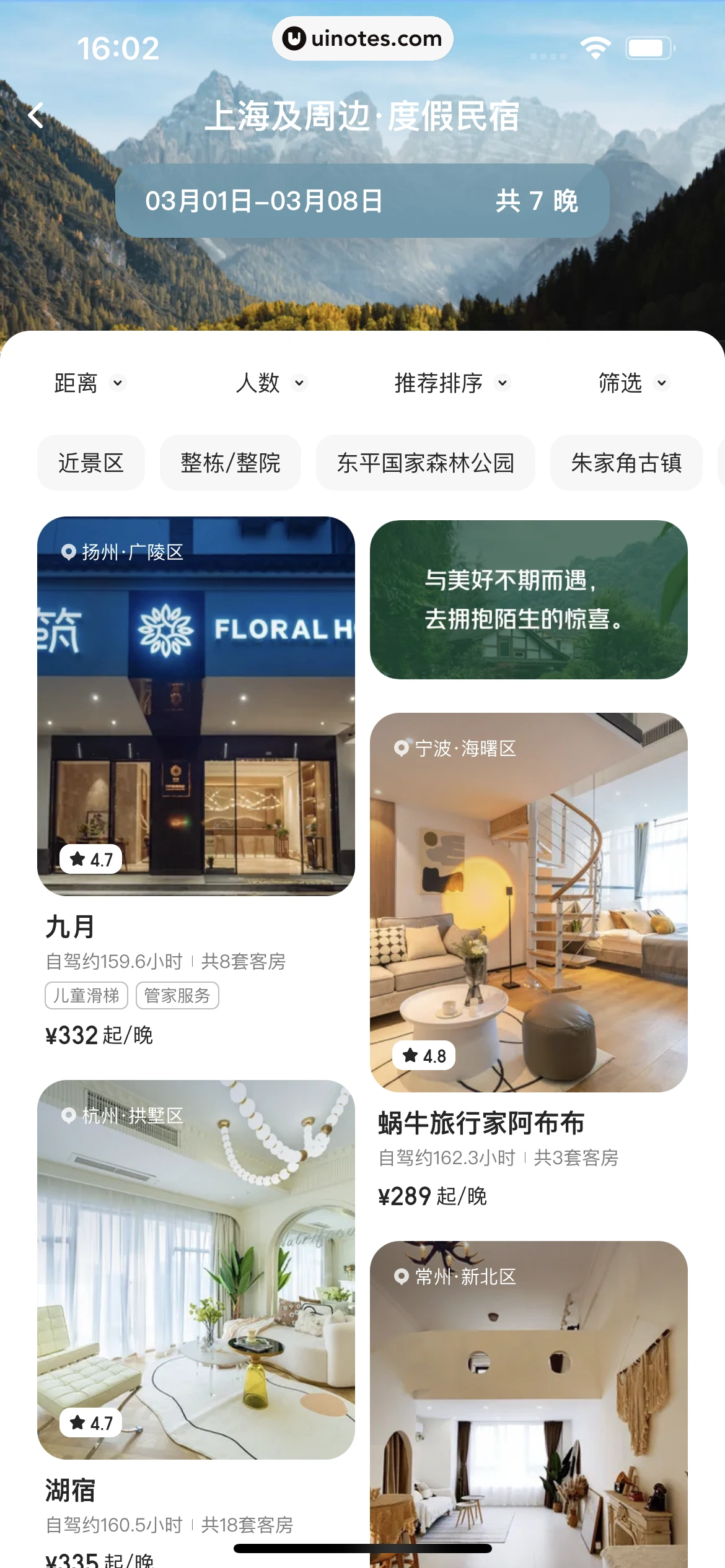
Task: Filter by 东平国家森林公园
Action: click(426, 463)
